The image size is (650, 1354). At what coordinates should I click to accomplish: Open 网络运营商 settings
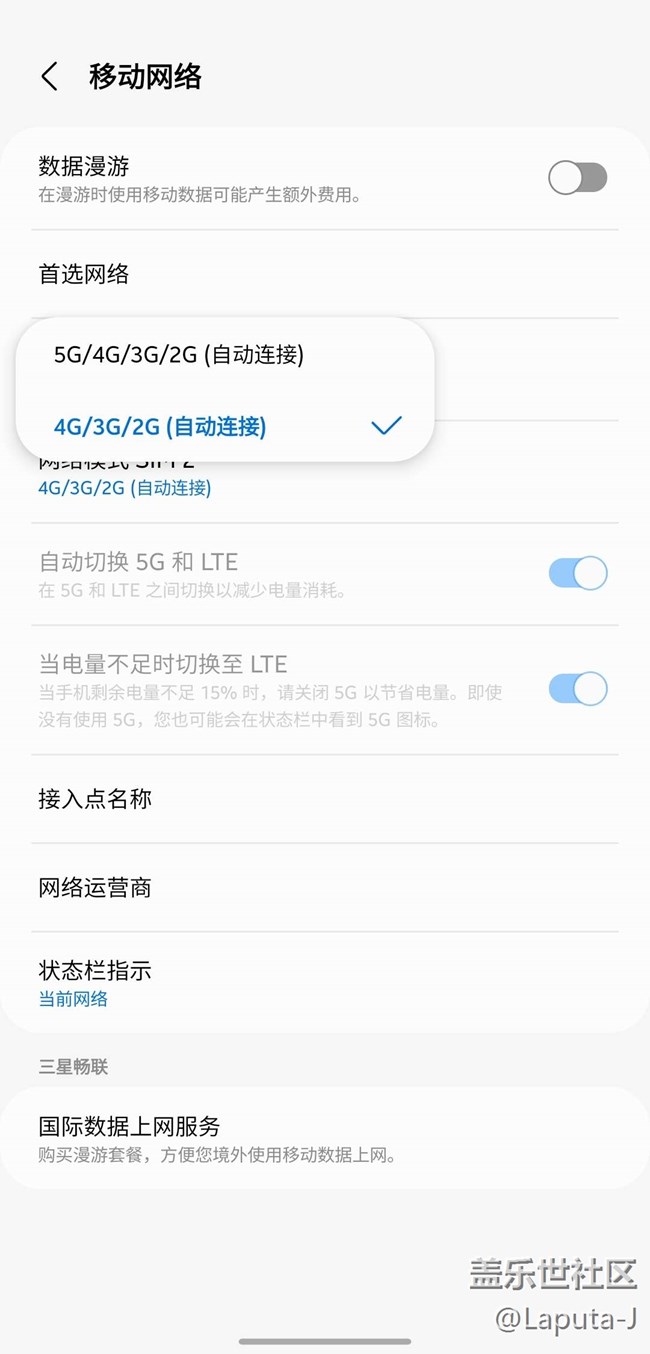(96, 888)
